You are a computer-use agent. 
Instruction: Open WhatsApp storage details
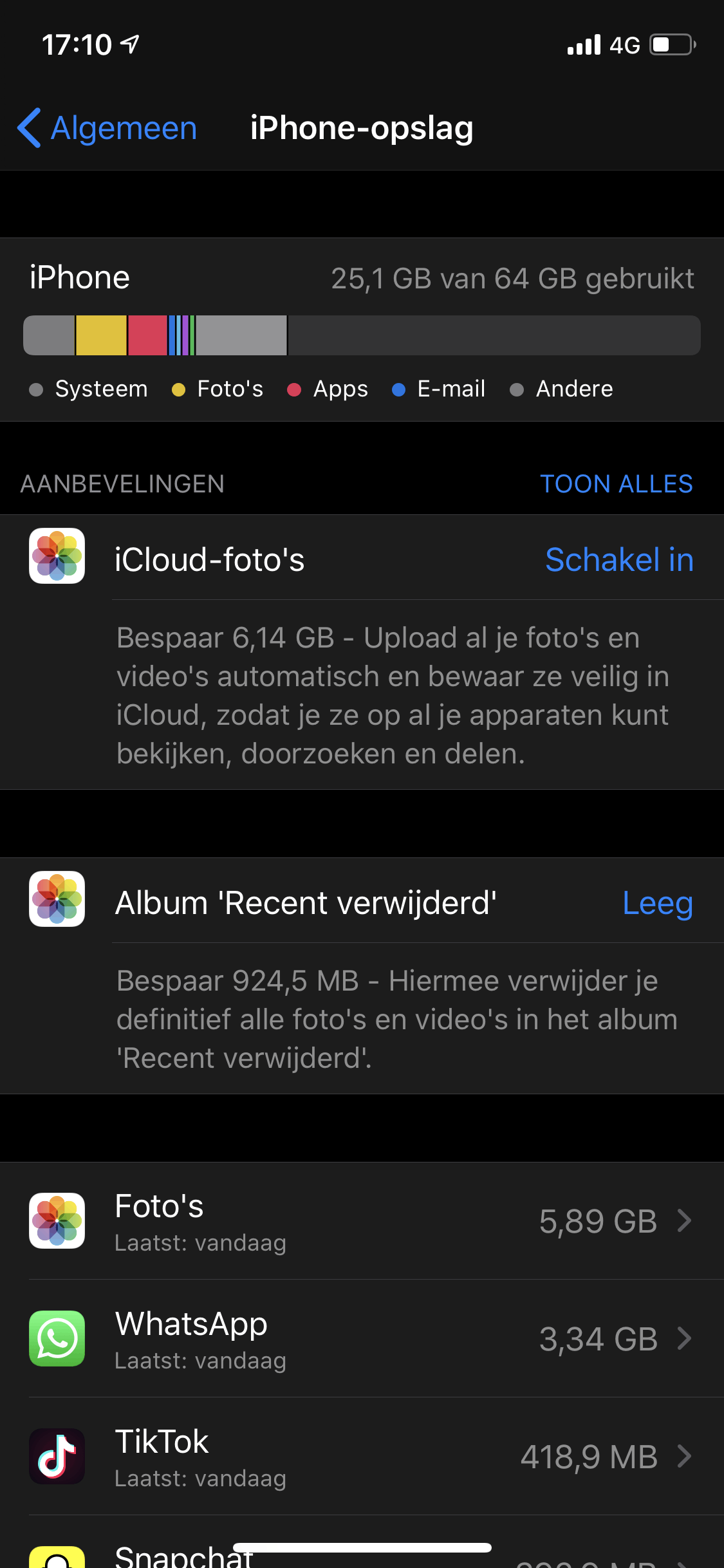pyautogui.click(x=362, y=1339)
